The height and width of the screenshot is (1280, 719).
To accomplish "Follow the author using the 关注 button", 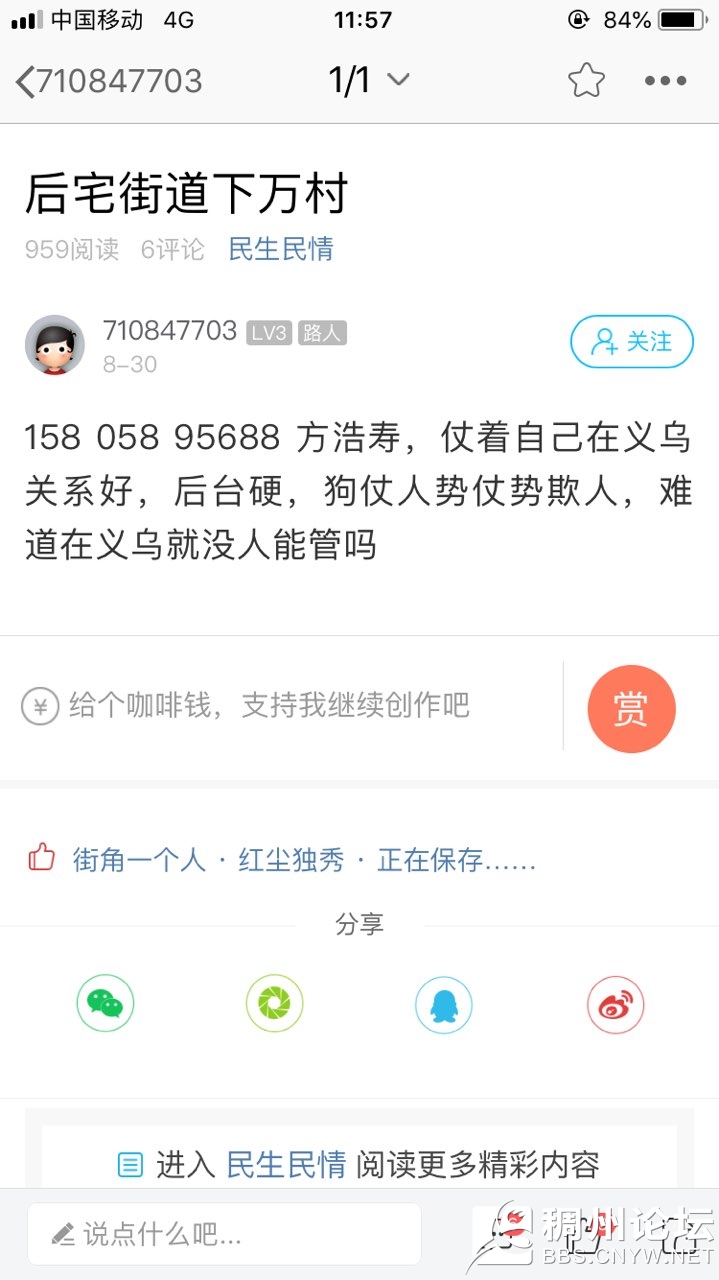I will (631, 342).
